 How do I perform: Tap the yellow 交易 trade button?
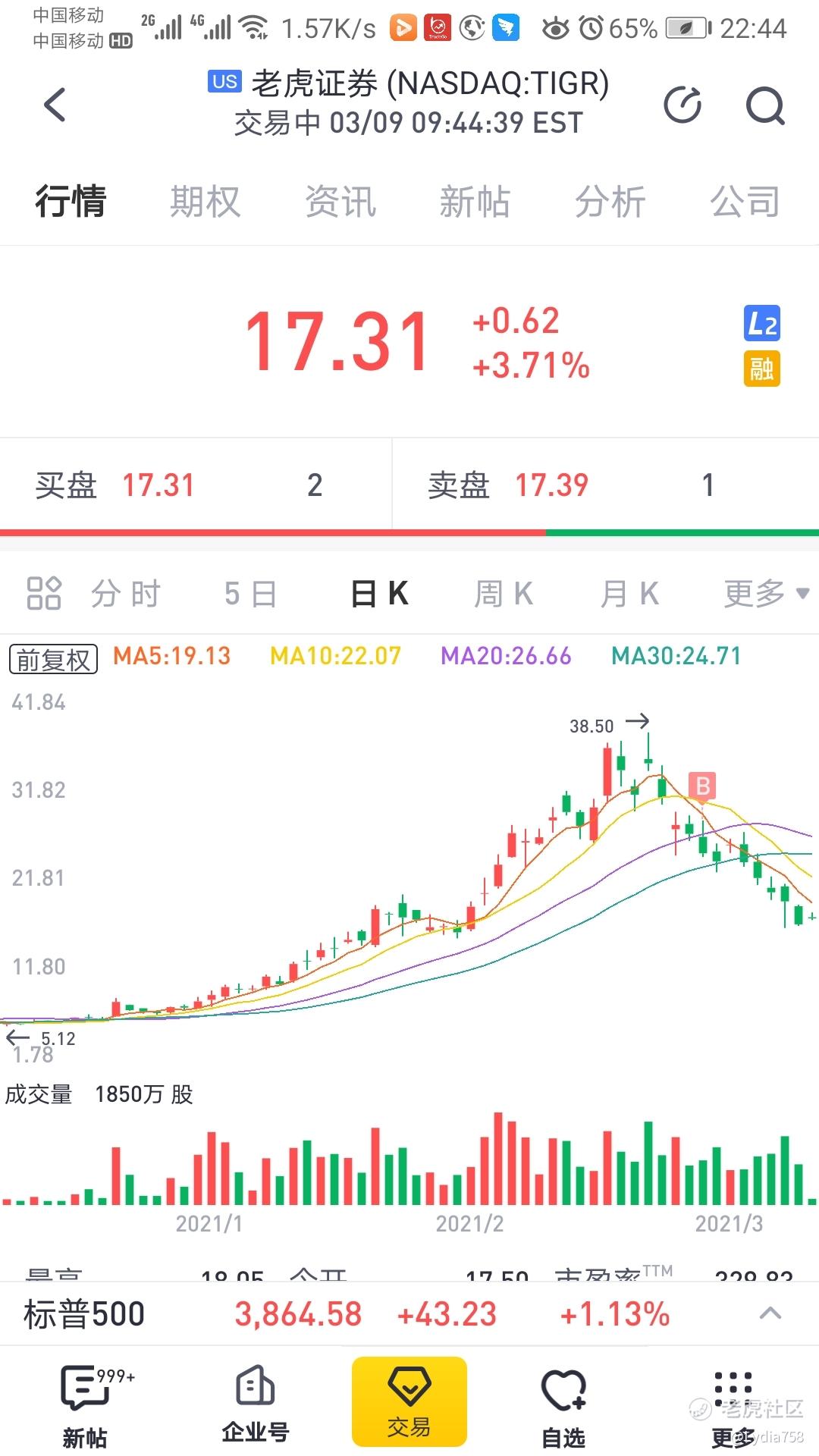(409, 1401)
